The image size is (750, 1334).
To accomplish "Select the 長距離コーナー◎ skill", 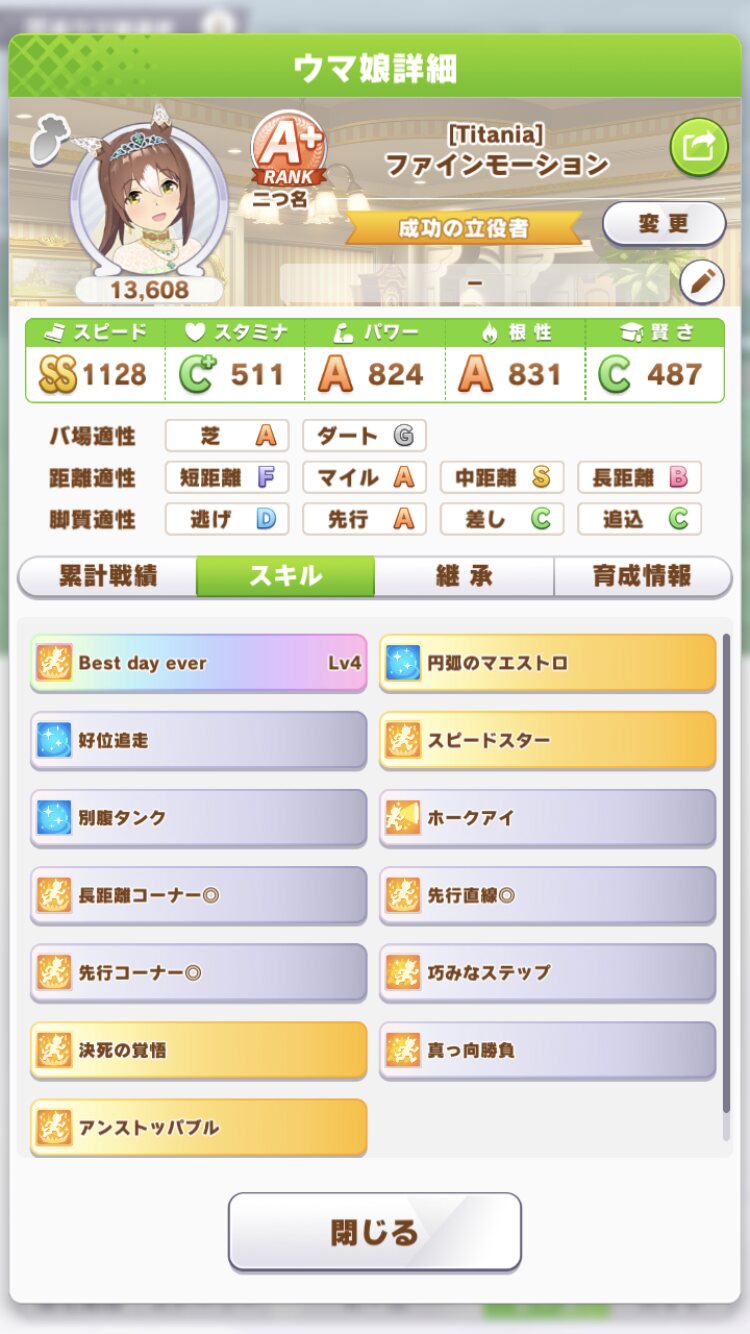I will (x=198, y=894).
